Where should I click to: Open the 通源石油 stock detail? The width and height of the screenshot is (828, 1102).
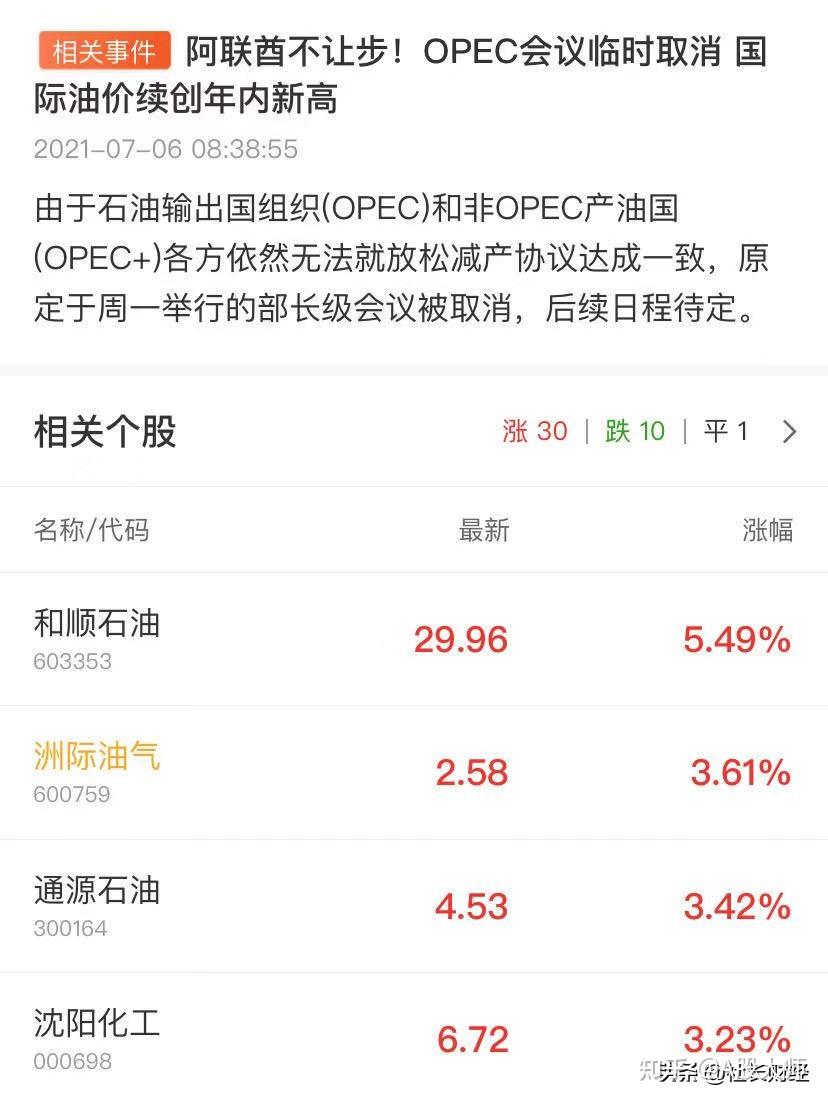tap(94, 891)
